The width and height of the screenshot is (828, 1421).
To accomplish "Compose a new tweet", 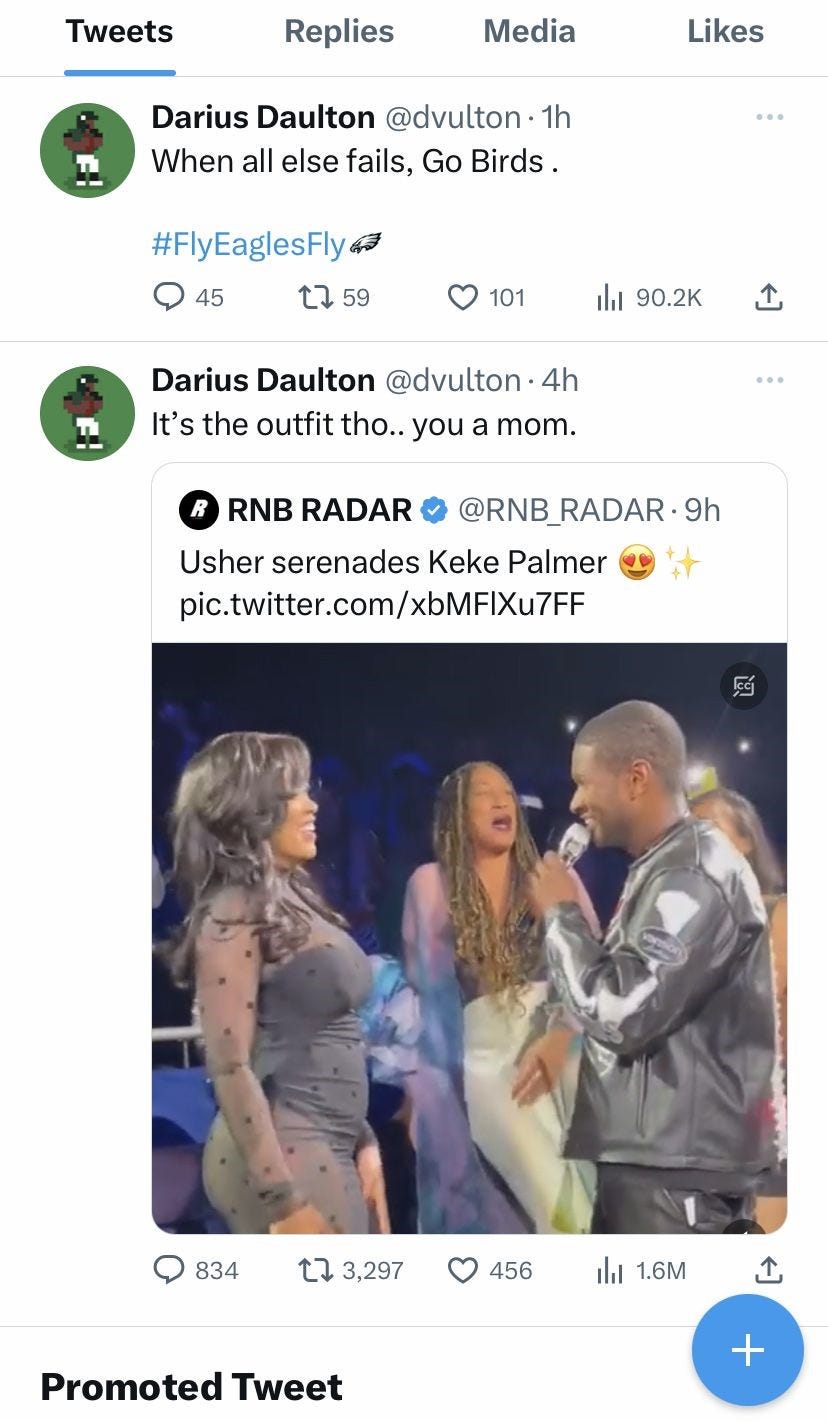I will [x=747, y=1350].
